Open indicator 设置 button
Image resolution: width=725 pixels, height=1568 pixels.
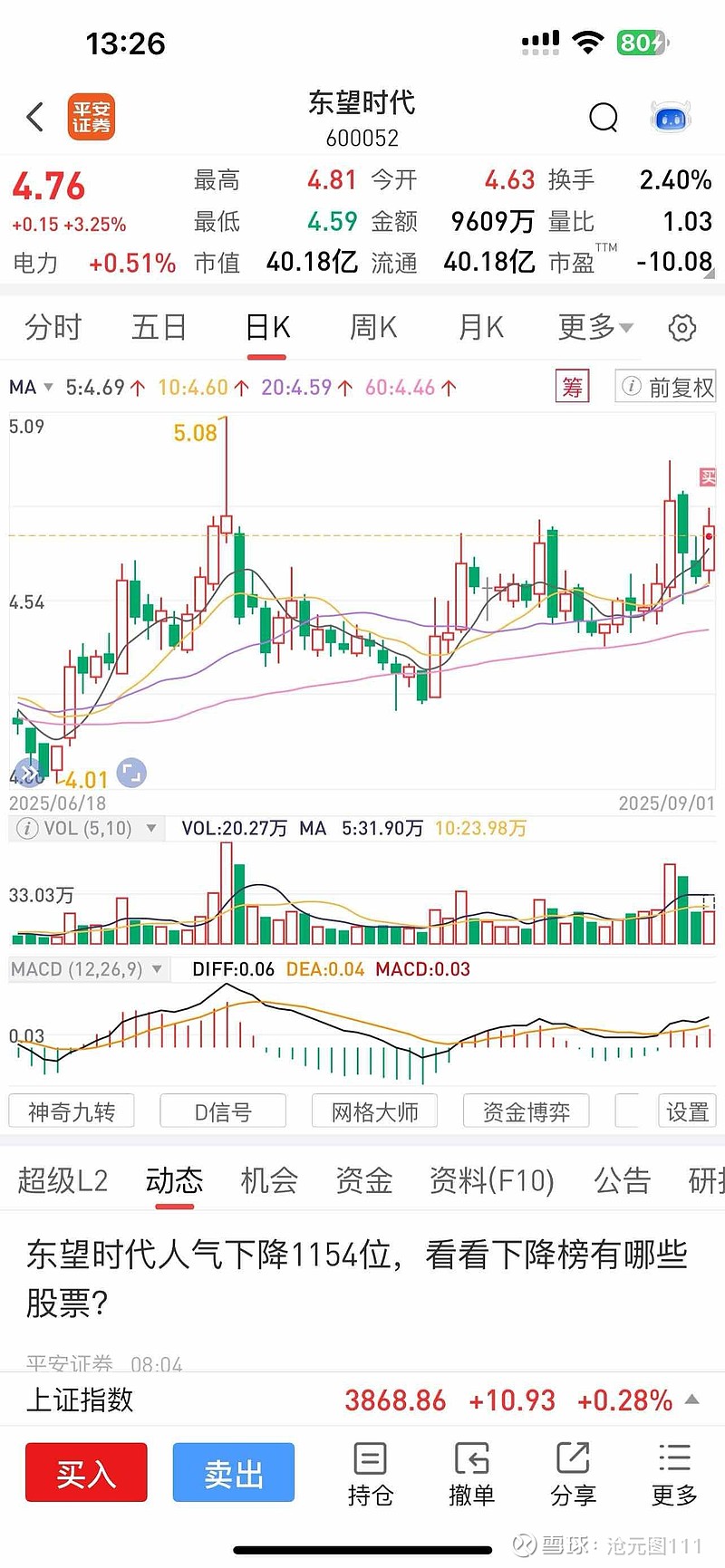[x=687, y=1111]
